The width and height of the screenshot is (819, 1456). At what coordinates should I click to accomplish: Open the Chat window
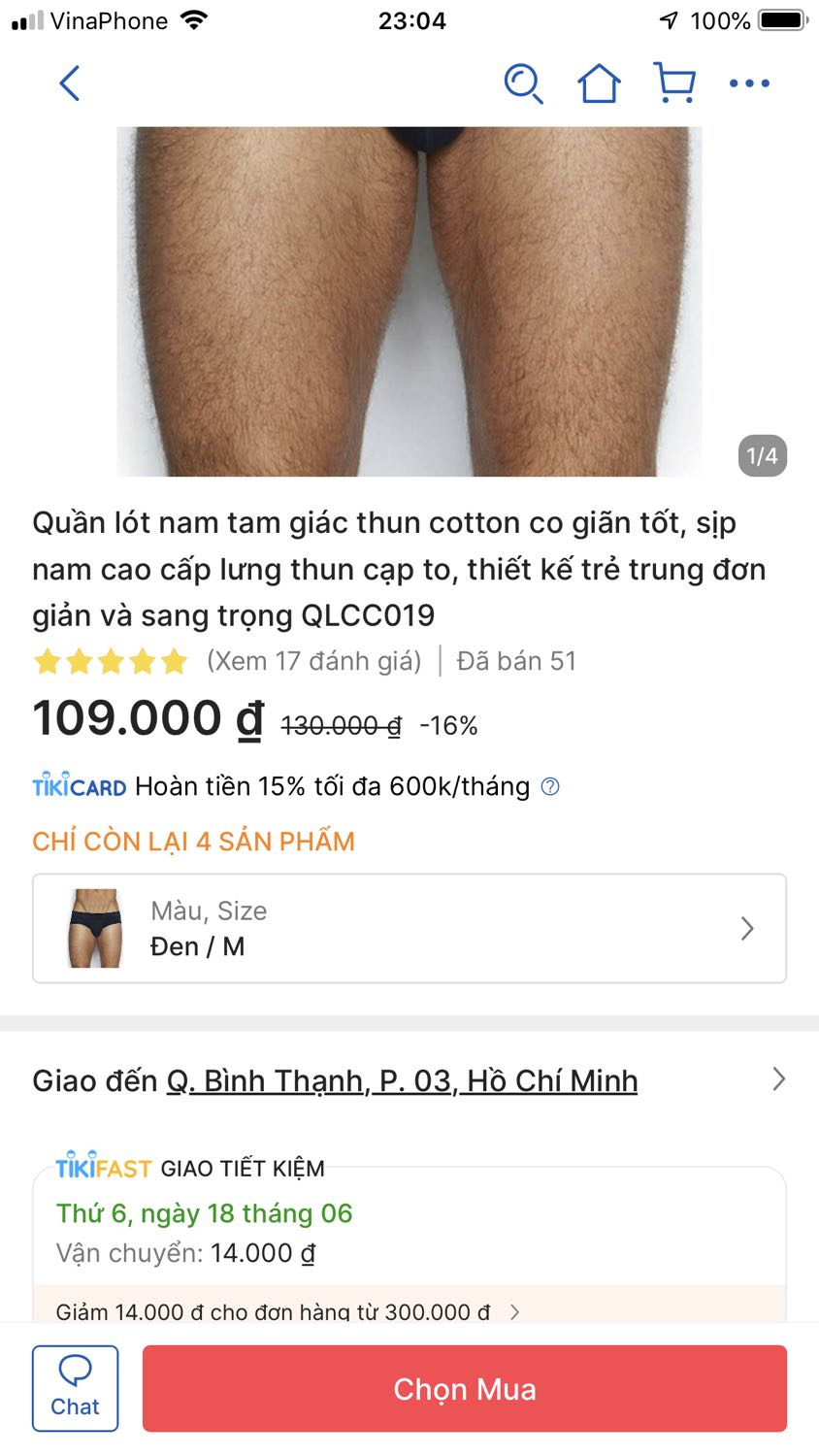(75, 1388)
